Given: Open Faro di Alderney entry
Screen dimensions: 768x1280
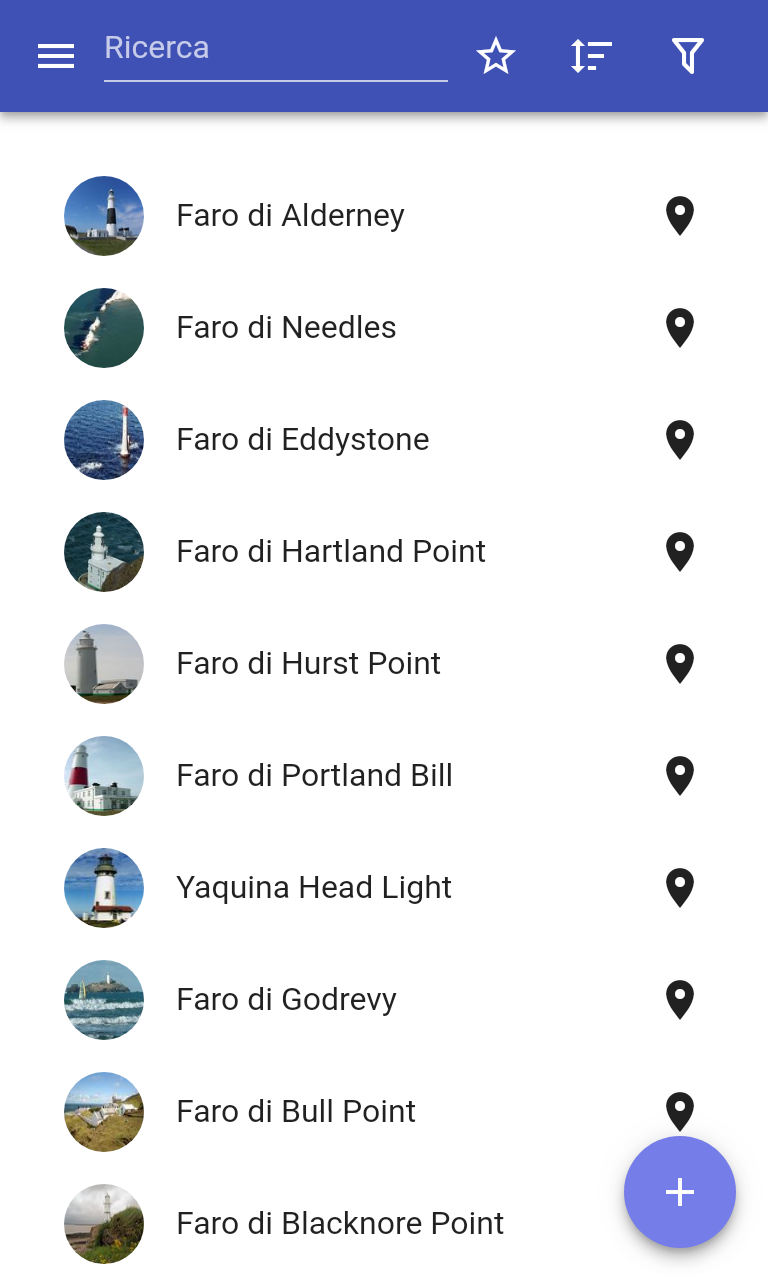Looking at the screenshot, I should click(x=290, y=216).
